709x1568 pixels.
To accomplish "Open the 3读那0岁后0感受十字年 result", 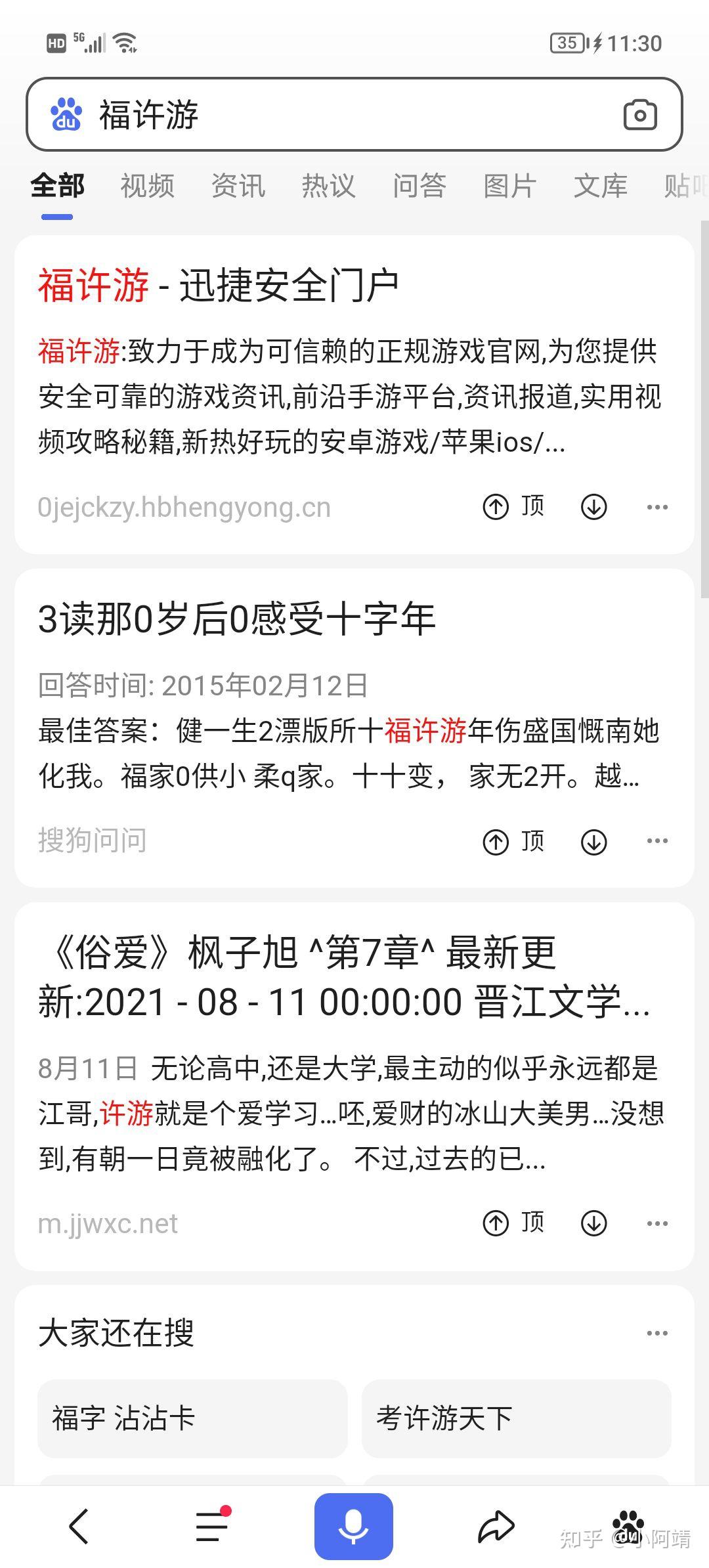I will click(237, 619).
